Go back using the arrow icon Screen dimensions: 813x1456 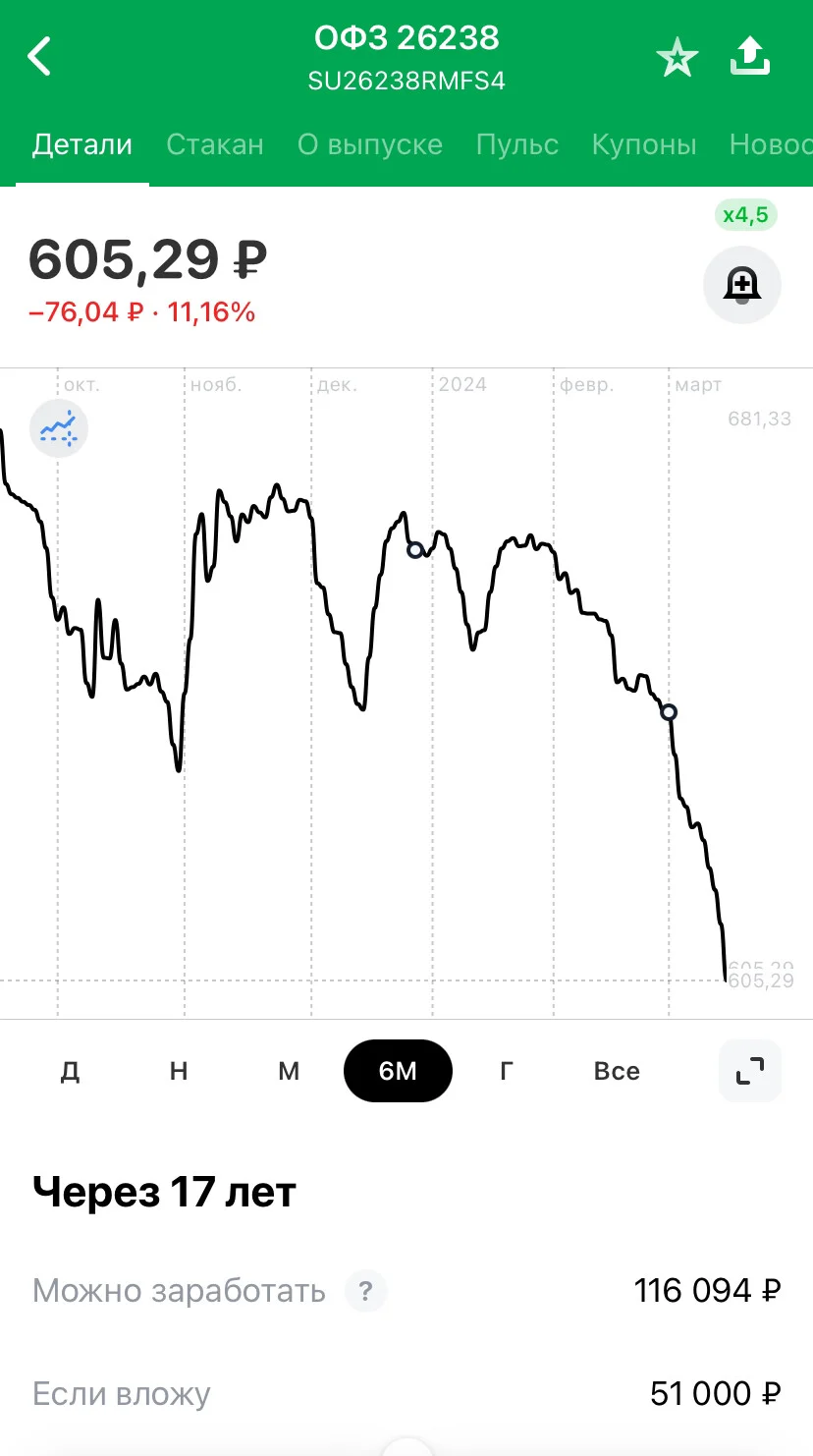(x=39, y=56)
